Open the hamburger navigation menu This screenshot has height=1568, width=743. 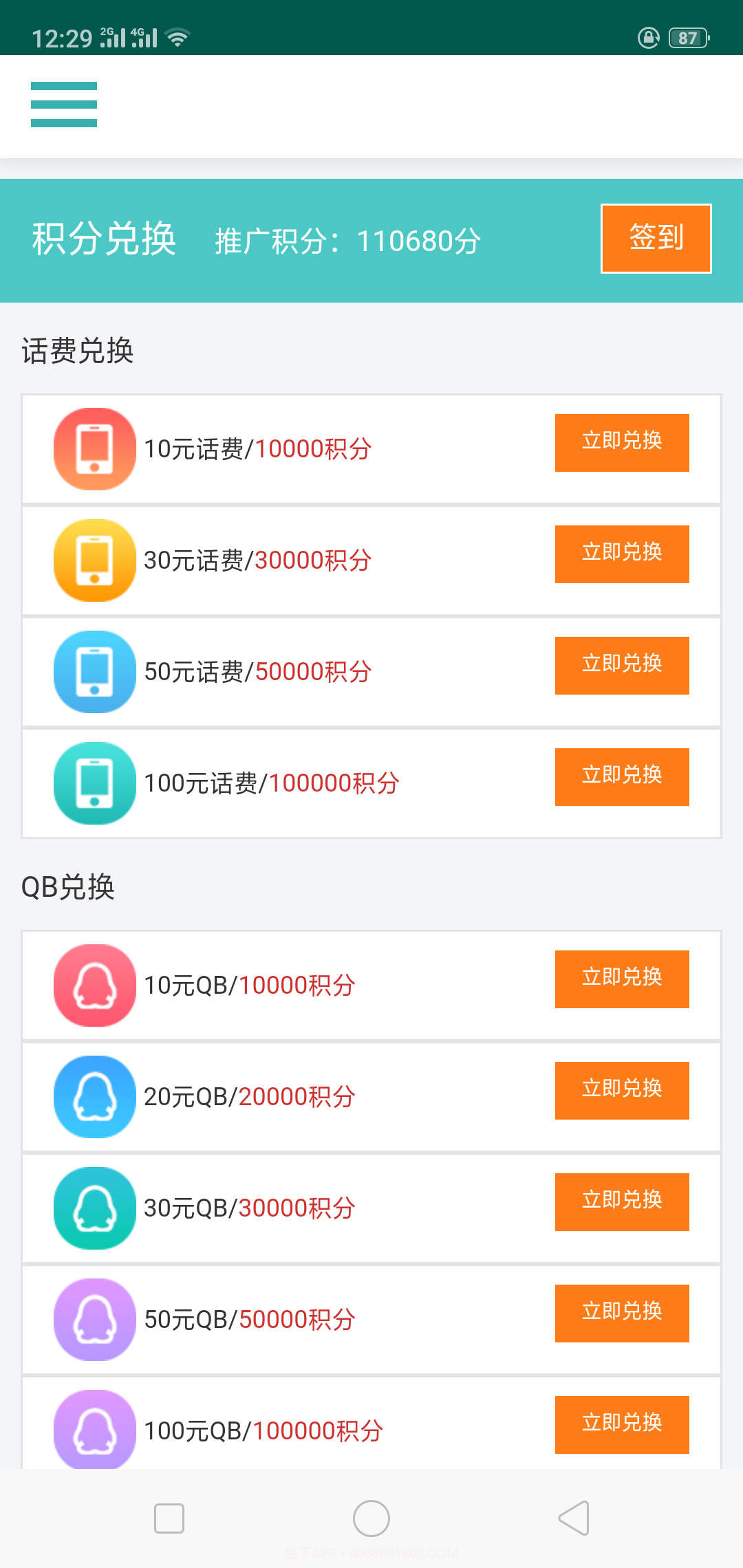[63, 105]
